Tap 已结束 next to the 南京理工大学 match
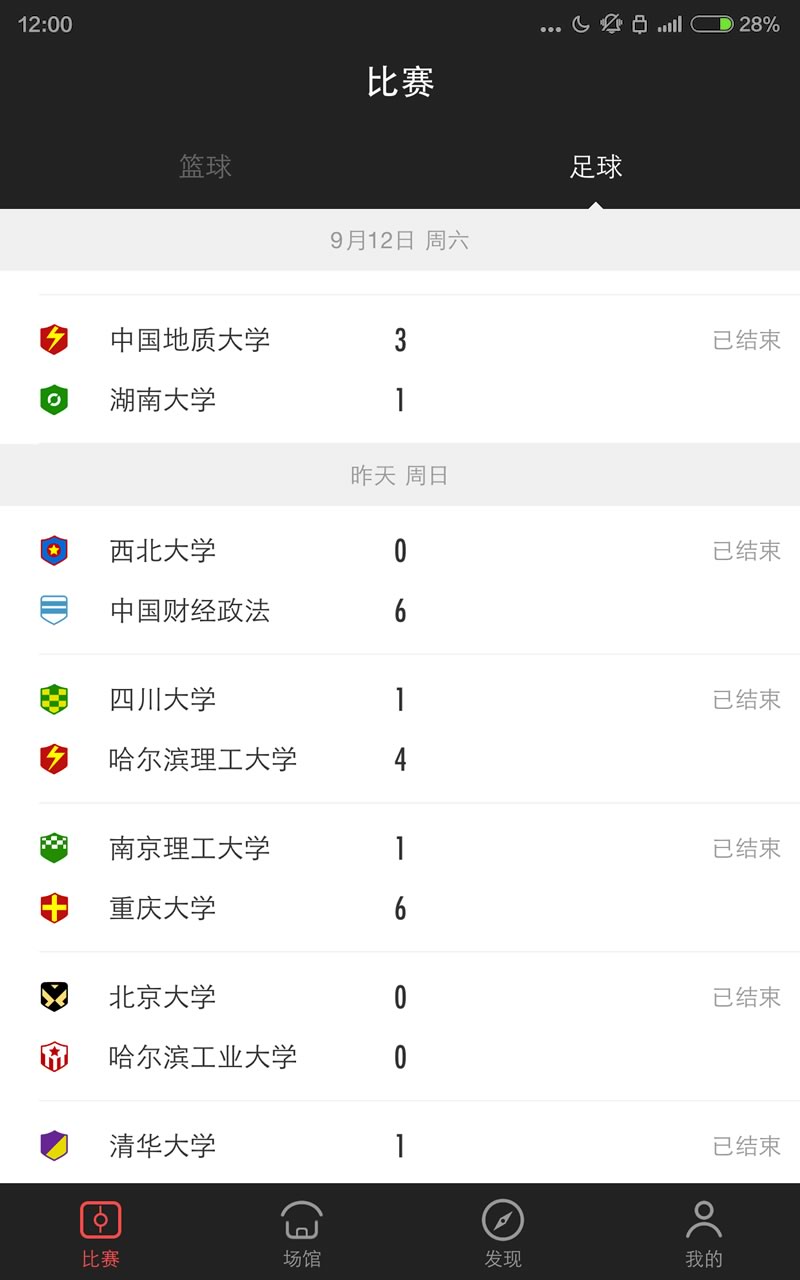The image size is (800, 1280). click(747, 848)
